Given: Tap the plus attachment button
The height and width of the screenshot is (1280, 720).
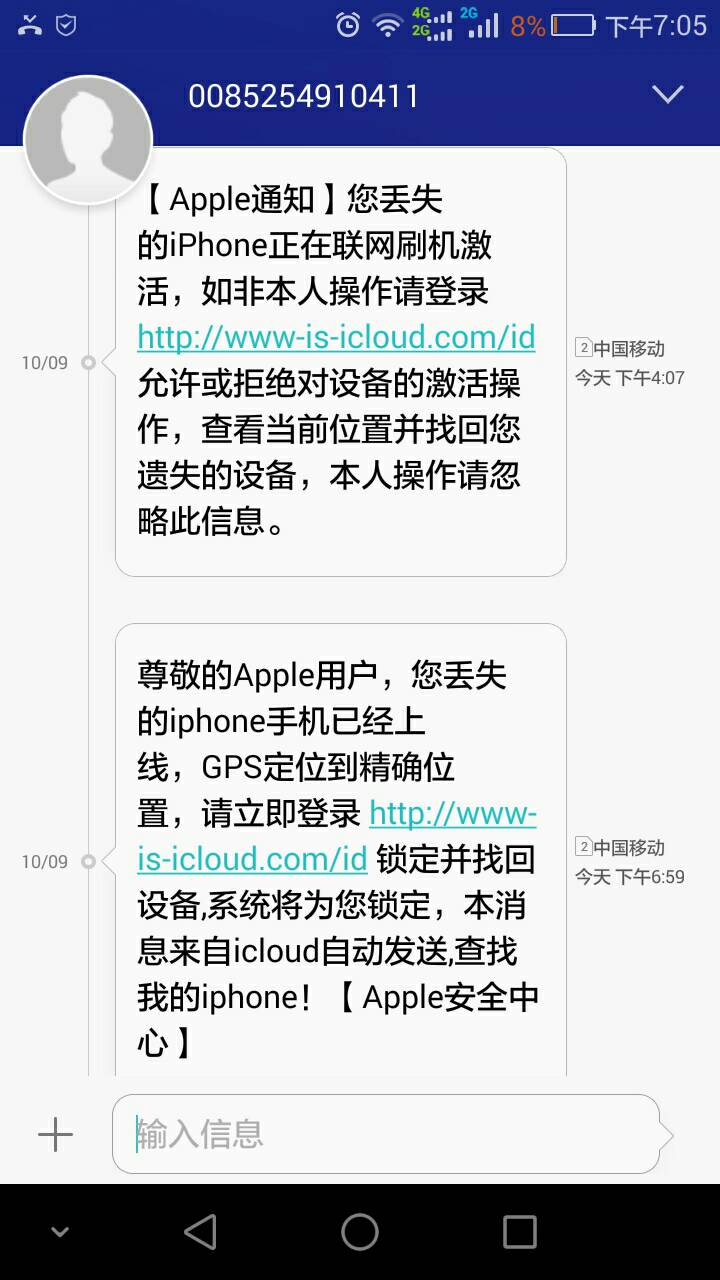Looking at the screenshot, I should coord(55,1134).
